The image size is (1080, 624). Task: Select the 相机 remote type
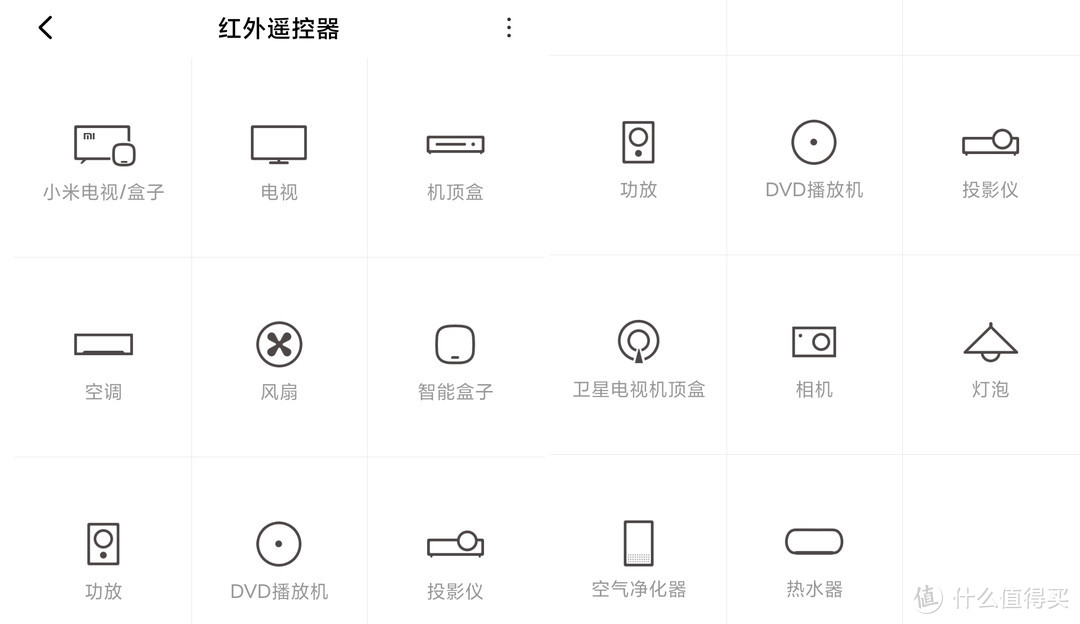pyautogui.click(x=814, y=358)
